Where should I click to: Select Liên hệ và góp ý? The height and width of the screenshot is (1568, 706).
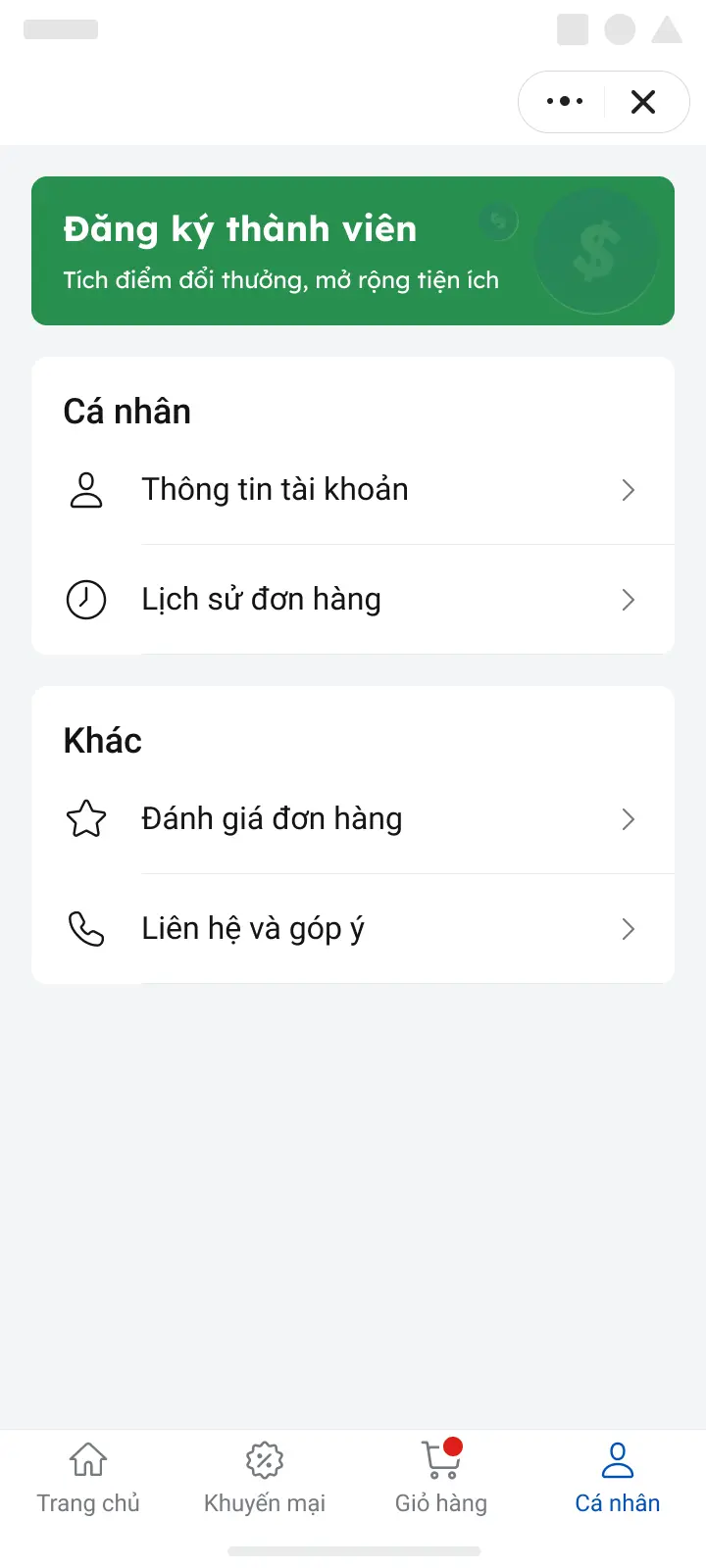(x=353, y=929)
